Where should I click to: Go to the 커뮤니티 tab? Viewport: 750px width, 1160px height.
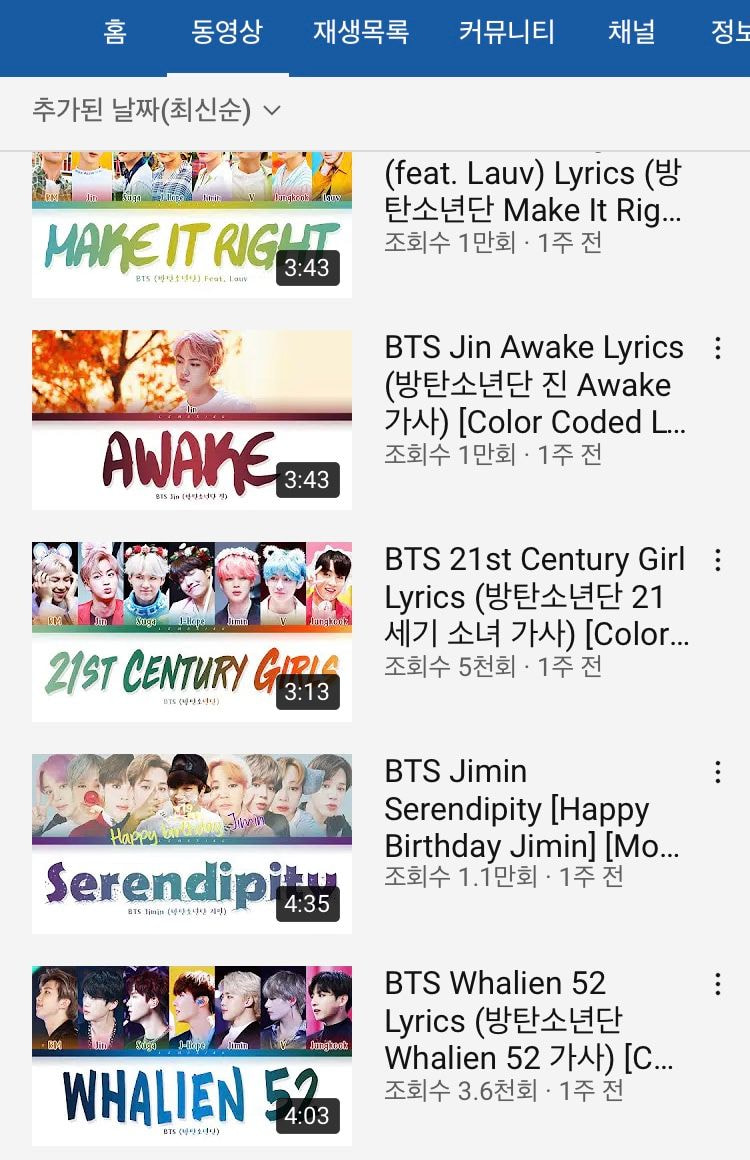506,32
